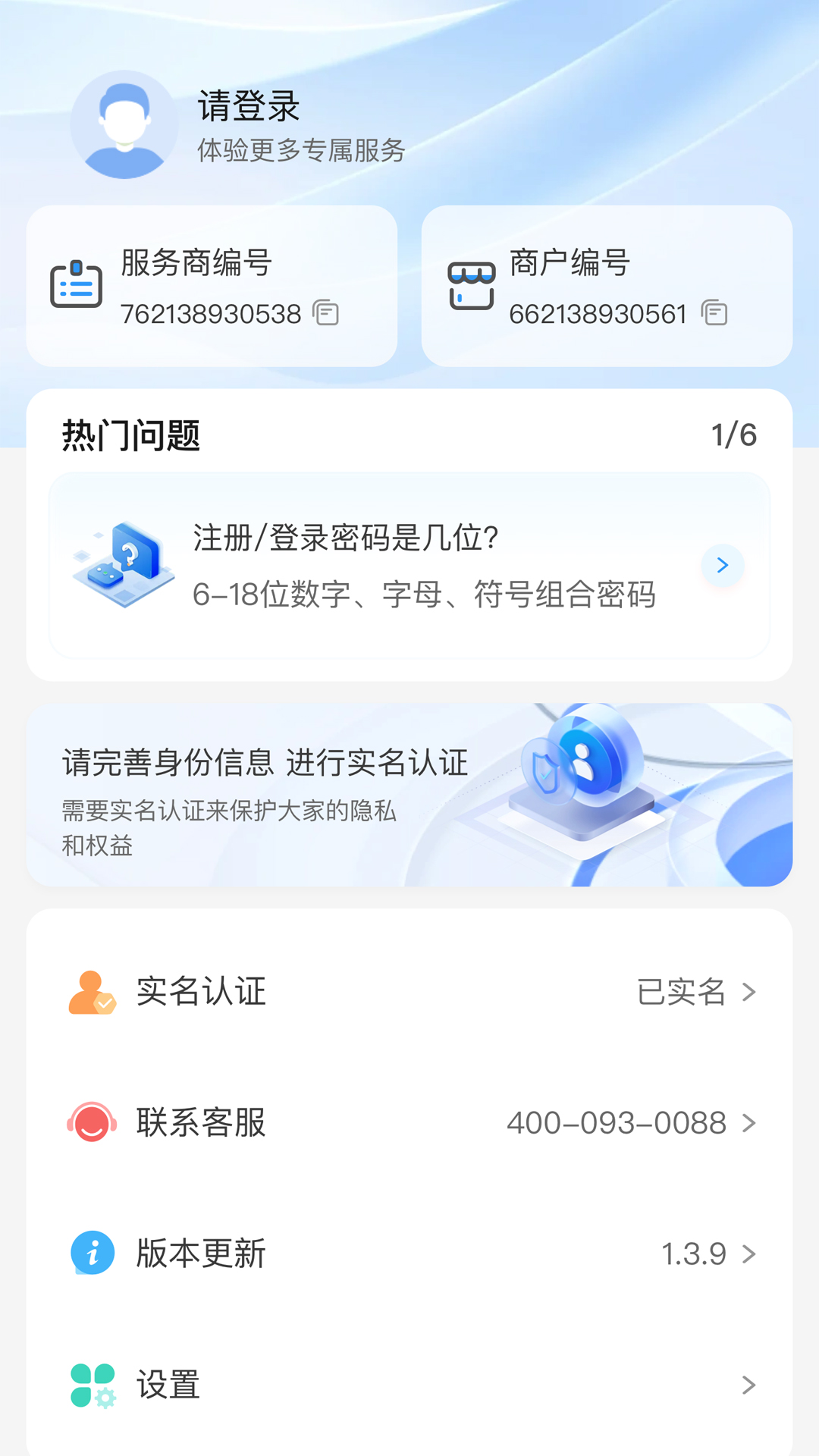The height and width of the screenshot is (1456, 819).
Task: Expand the 设置 row chevron
Action: point(750,1385)
